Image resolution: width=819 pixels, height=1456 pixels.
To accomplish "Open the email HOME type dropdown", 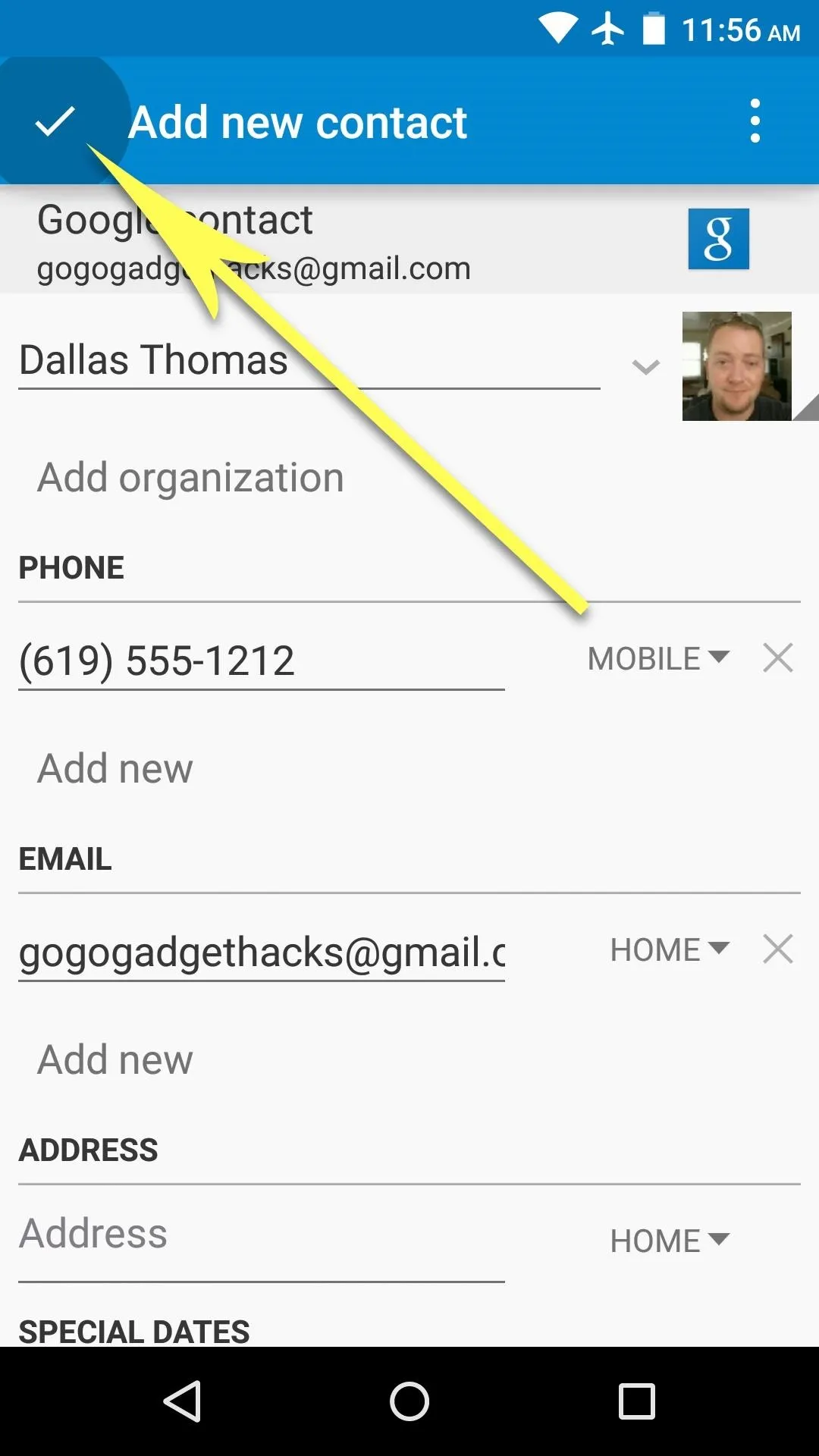I will pos(670,949).
